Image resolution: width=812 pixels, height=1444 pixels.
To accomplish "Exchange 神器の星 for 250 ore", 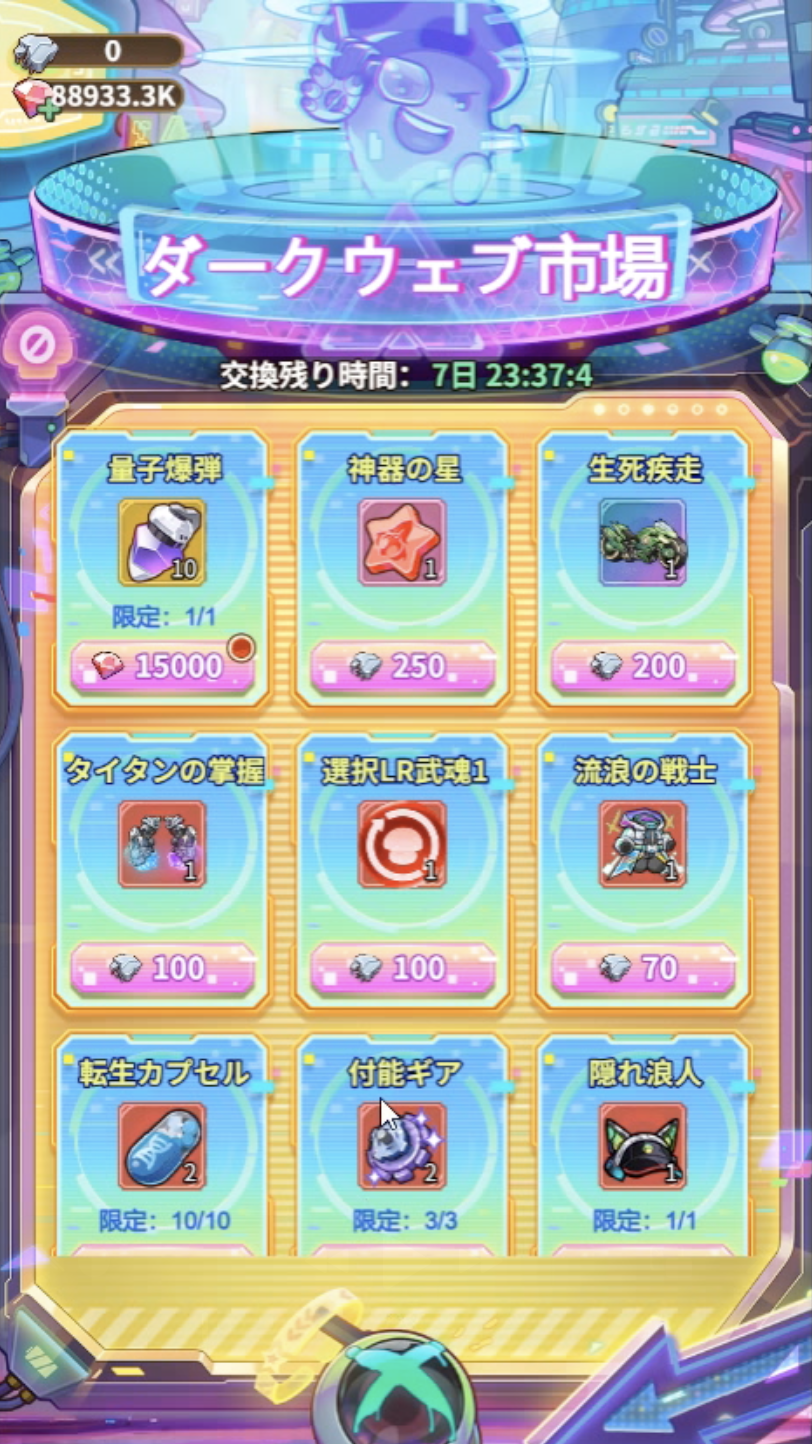I will pos(402,667).
